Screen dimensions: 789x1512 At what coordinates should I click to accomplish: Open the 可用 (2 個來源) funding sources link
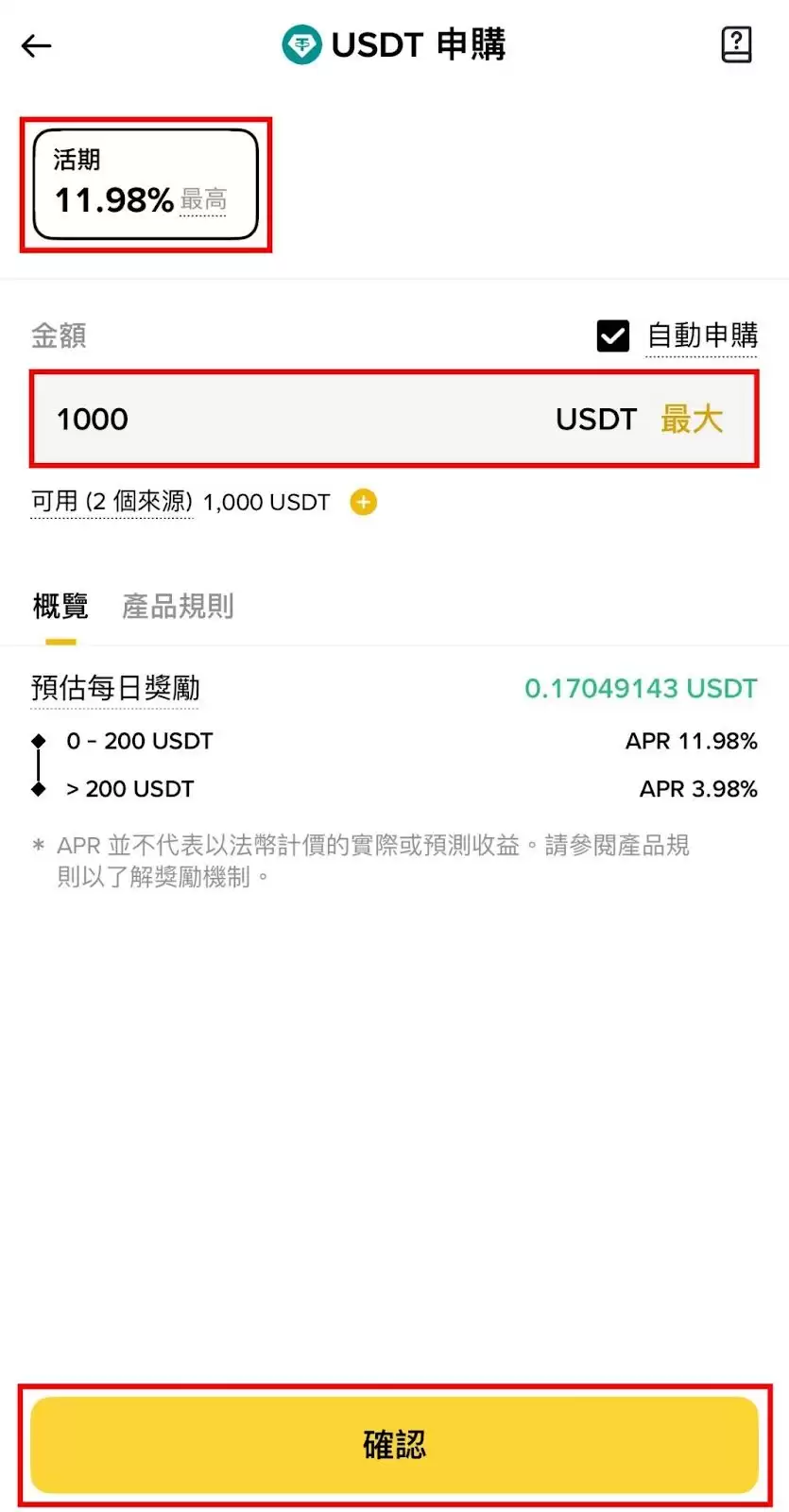point(111,502)
